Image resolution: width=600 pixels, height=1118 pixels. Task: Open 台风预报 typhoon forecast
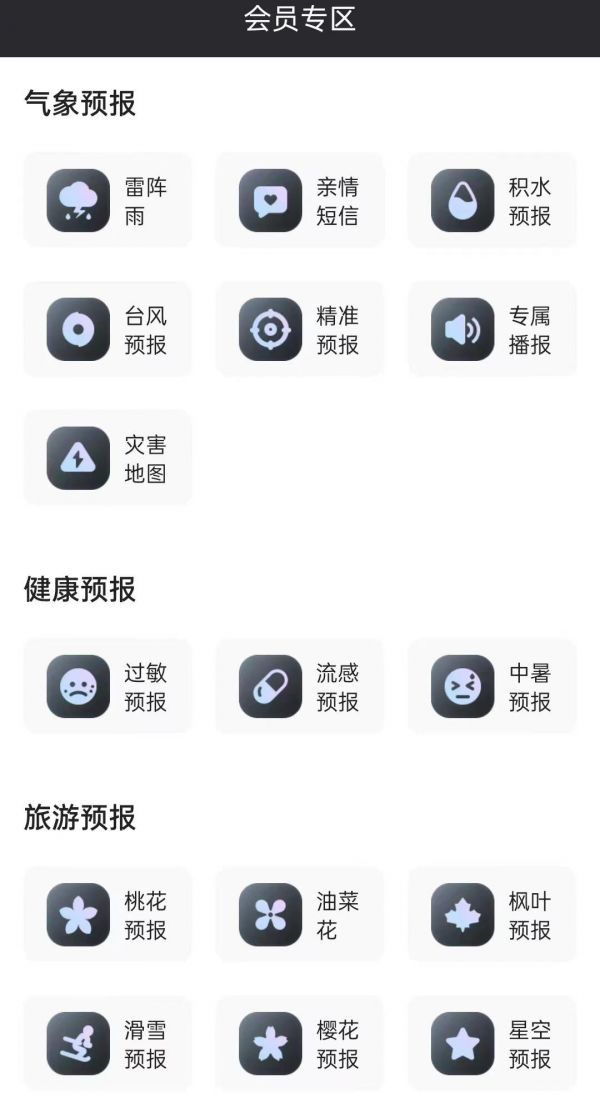(108, 329)
